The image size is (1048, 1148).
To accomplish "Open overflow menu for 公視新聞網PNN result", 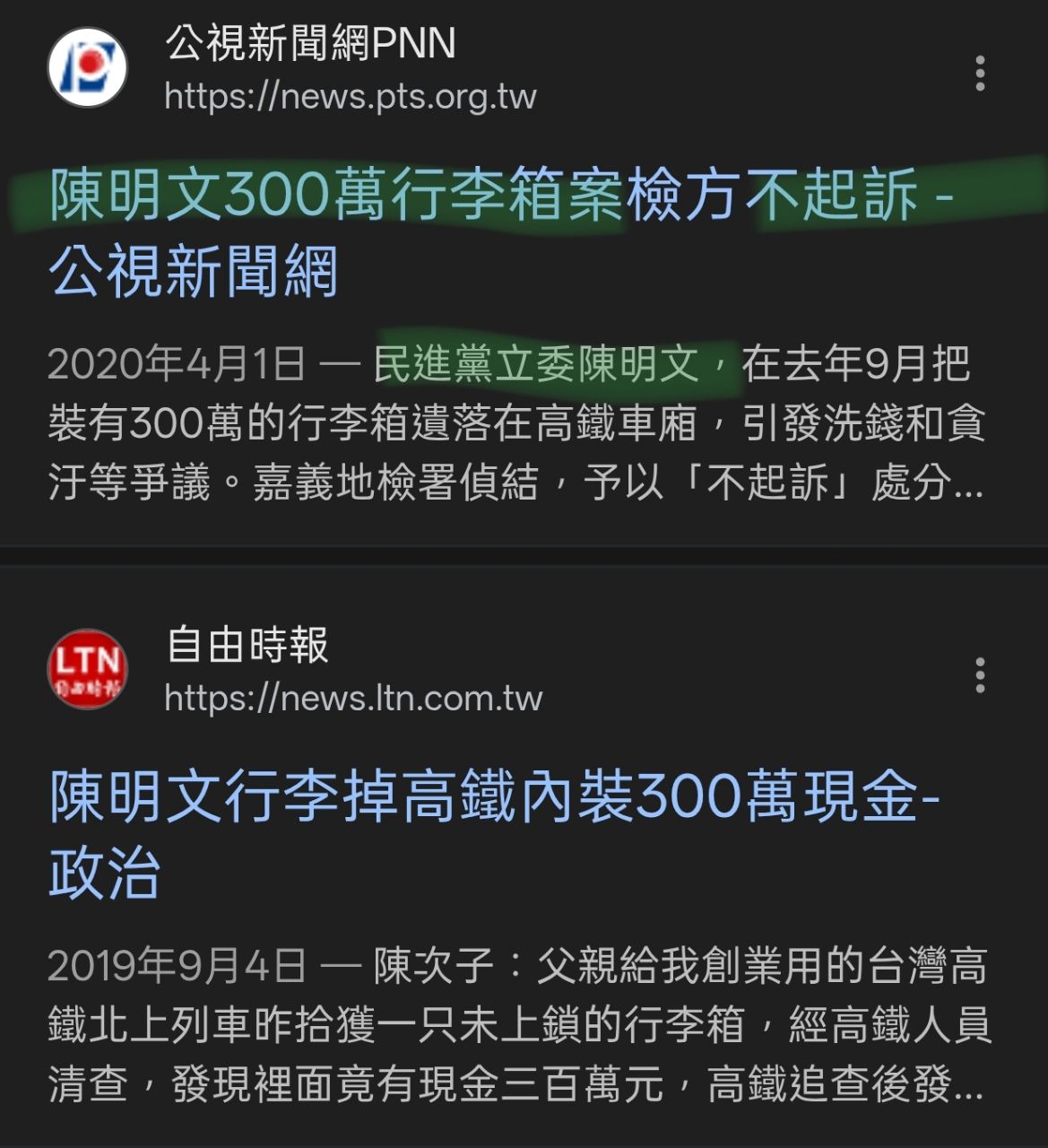I will pyautogui.click(x=980, y=73).
